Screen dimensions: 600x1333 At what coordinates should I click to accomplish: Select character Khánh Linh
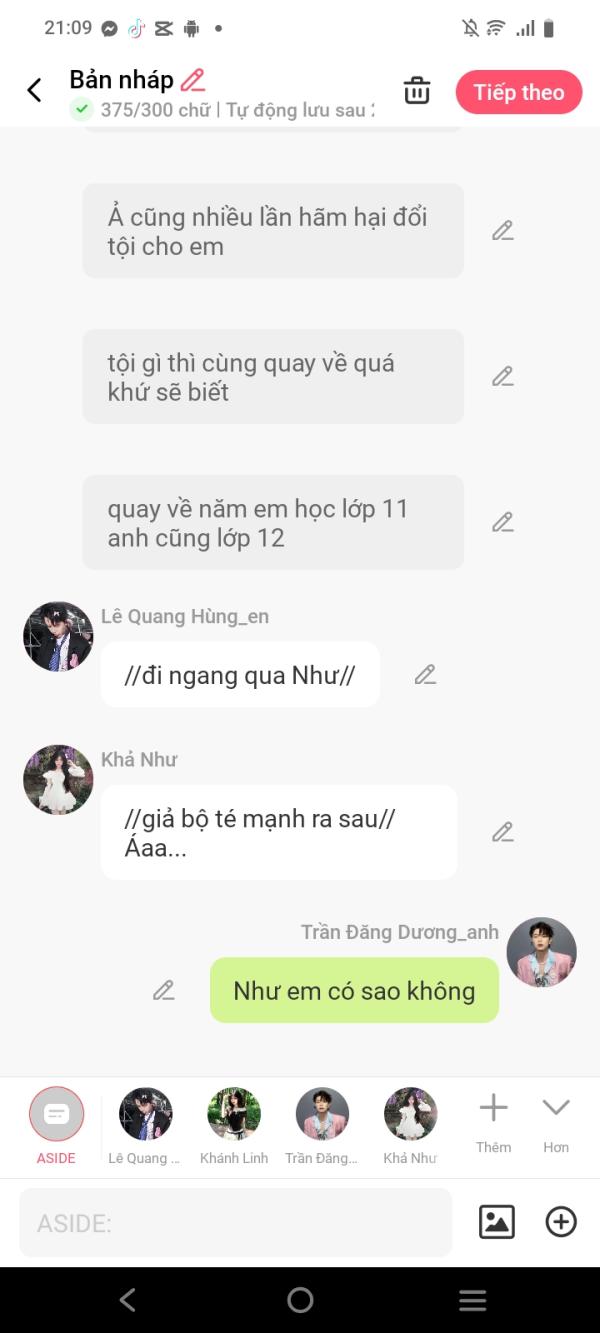point(234,1126)
